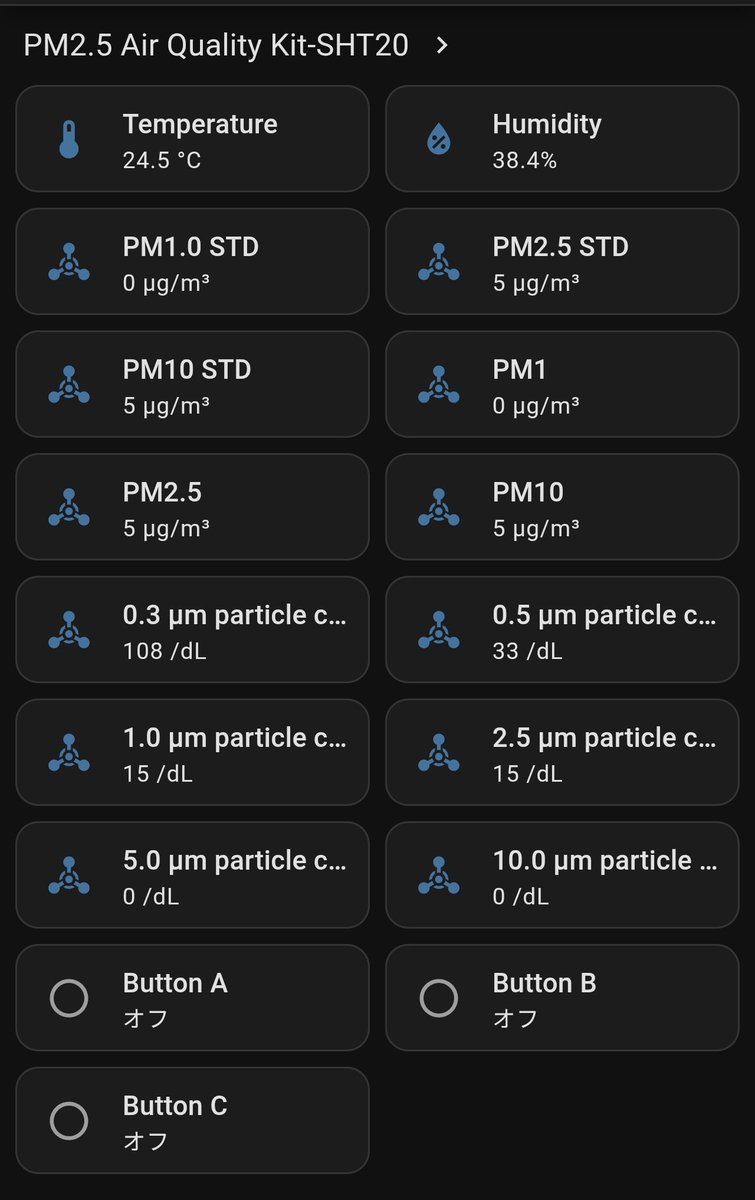Screen dimensions: 755x1200
Task: Open the Humidity sensor card
Action: pyautogui.click(x=562, y=139)
